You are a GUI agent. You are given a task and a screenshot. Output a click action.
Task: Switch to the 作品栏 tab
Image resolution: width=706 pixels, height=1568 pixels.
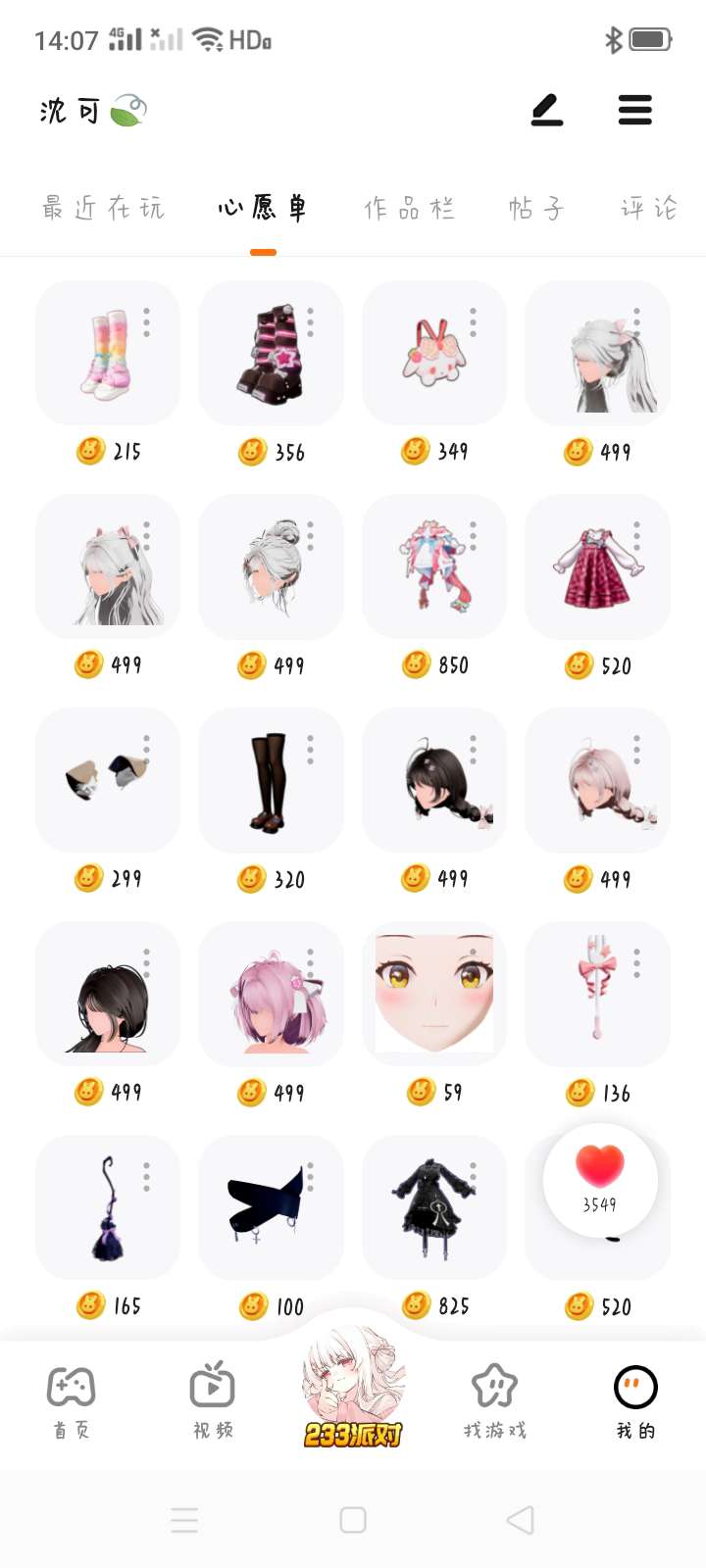pyautogui.click(x=409, y=208)
